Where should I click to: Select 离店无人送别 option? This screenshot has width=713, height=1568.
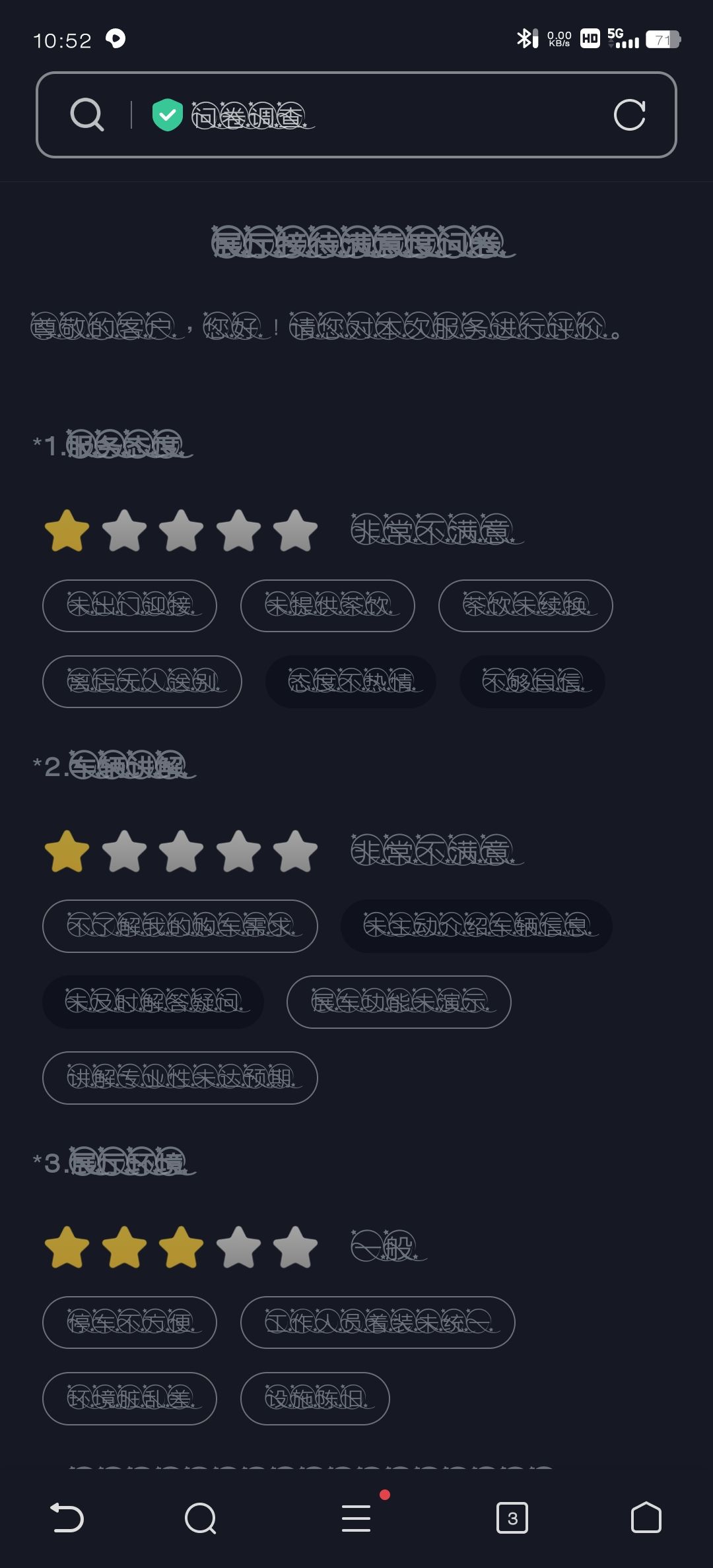click(142, 681)
